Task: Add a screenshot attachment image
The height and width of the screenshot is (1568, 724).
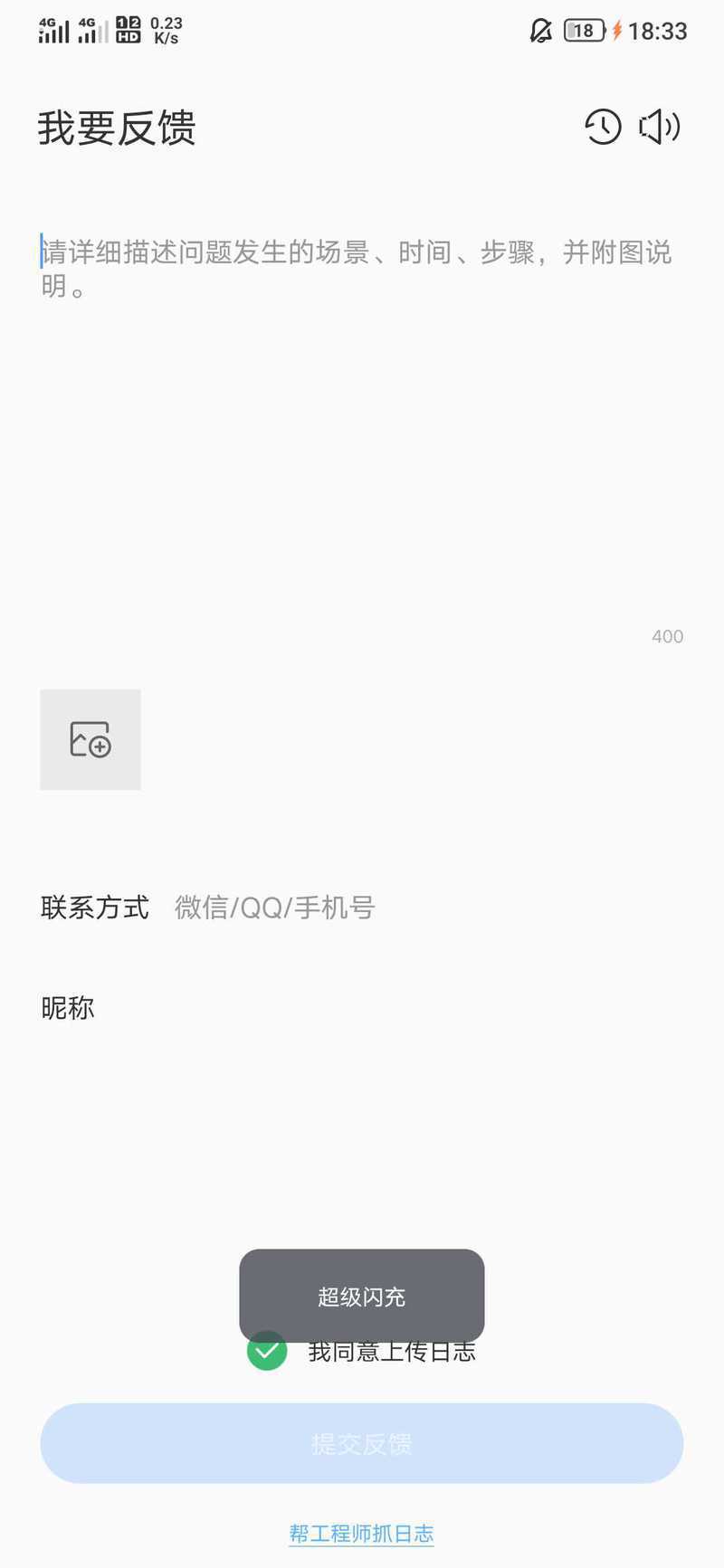Action: [x=90, y=739]
